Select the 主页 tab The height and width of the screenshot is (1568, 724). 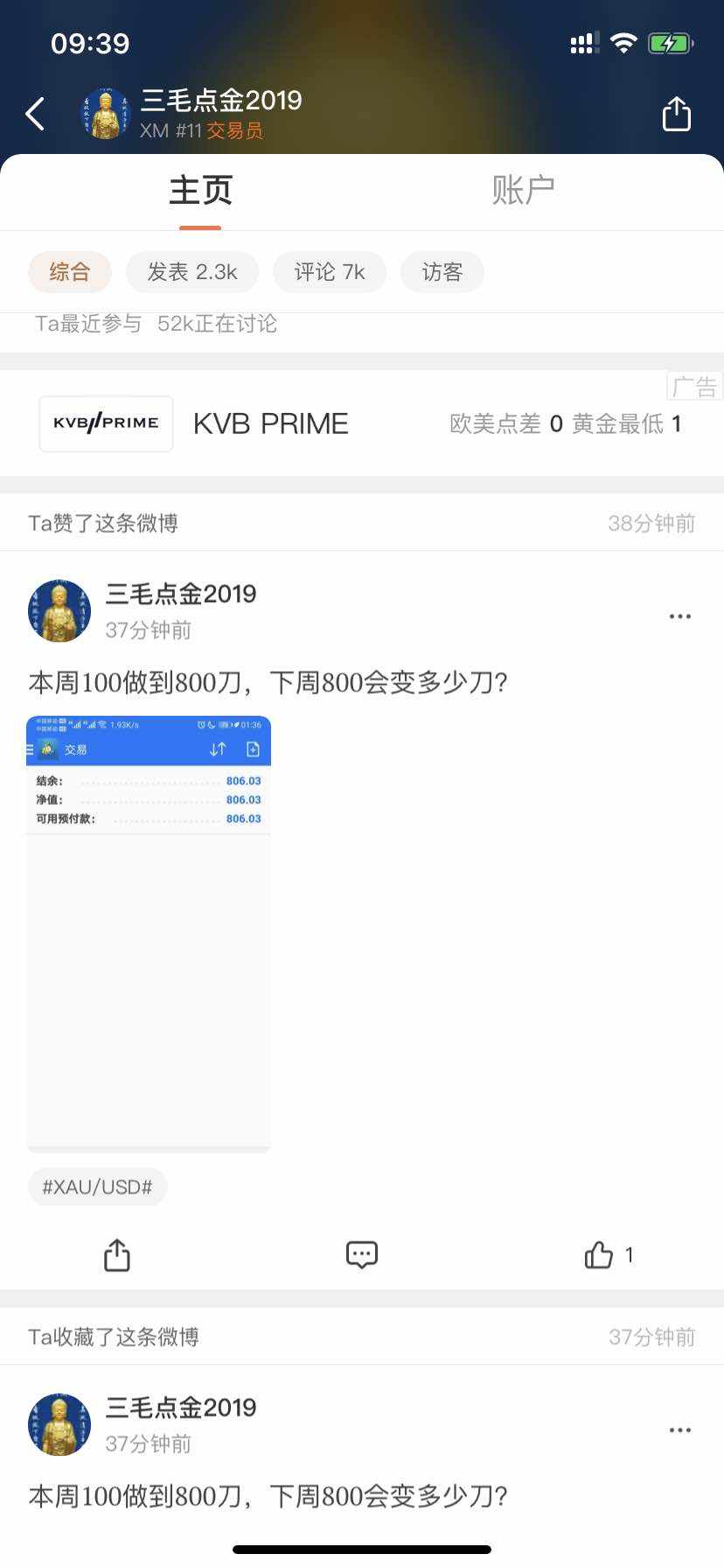click(x=200, y=190)
